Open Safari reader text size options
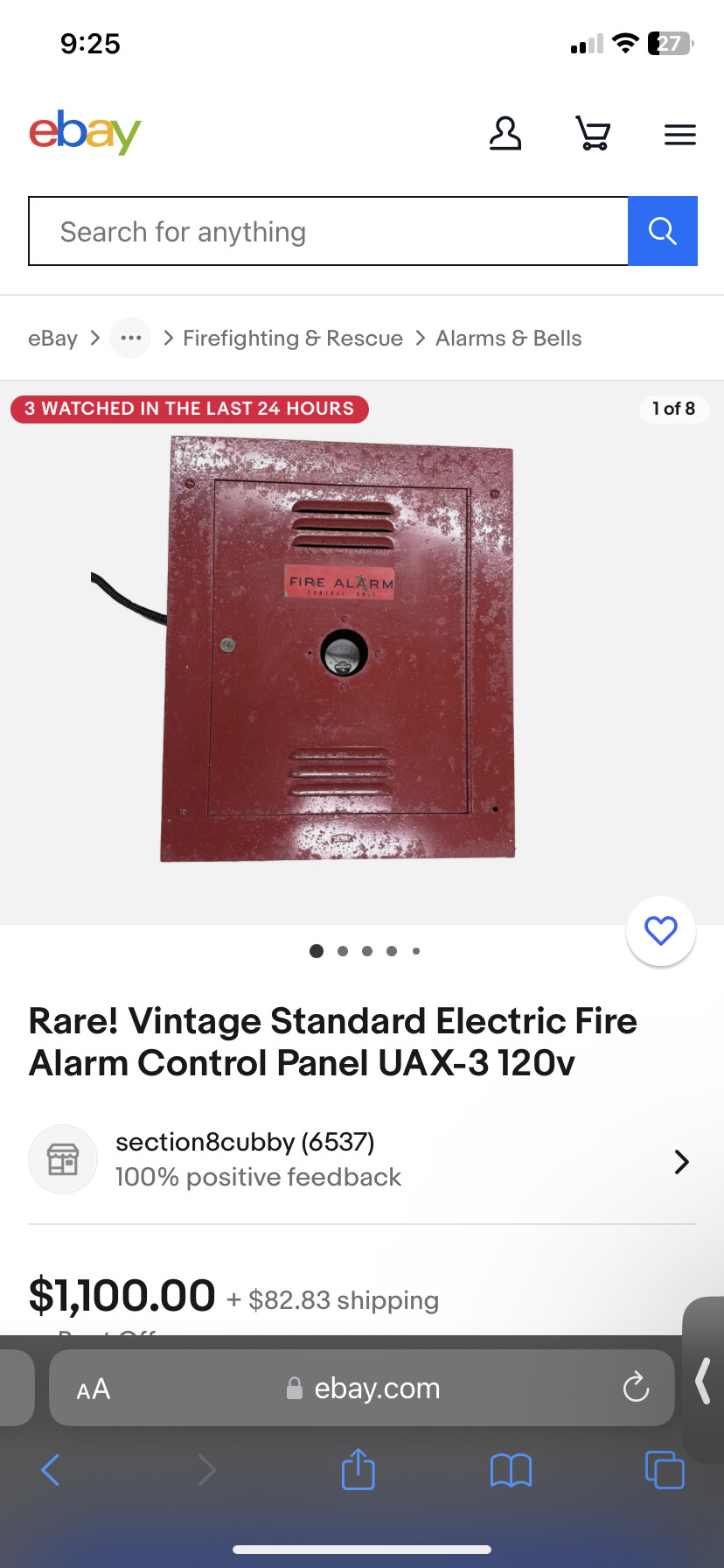This screenshot has height=1568, width=724. click(x=94, y=1389)
